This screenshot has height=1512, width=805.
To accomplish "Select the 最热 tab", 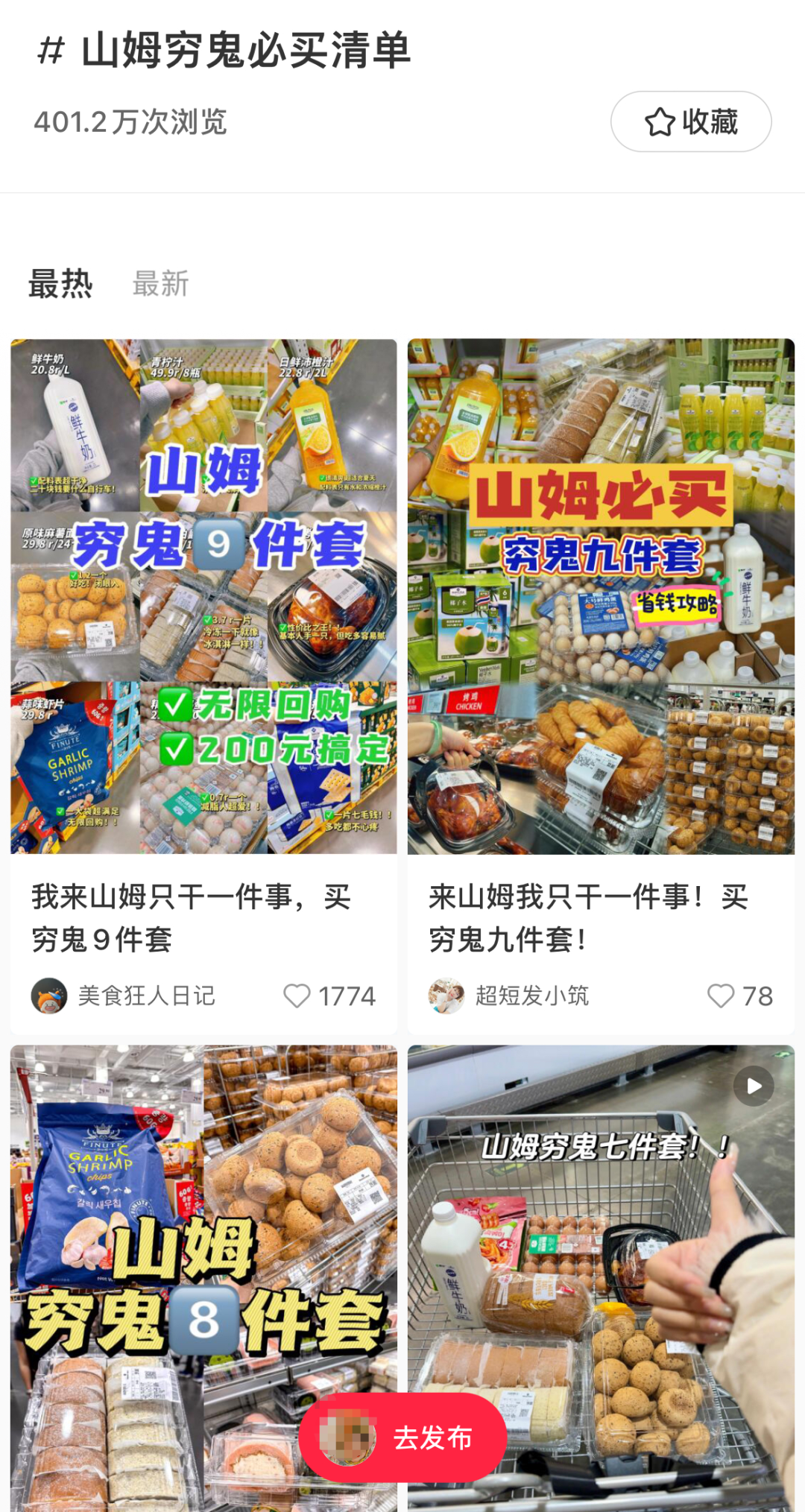I will coord(60,284).
